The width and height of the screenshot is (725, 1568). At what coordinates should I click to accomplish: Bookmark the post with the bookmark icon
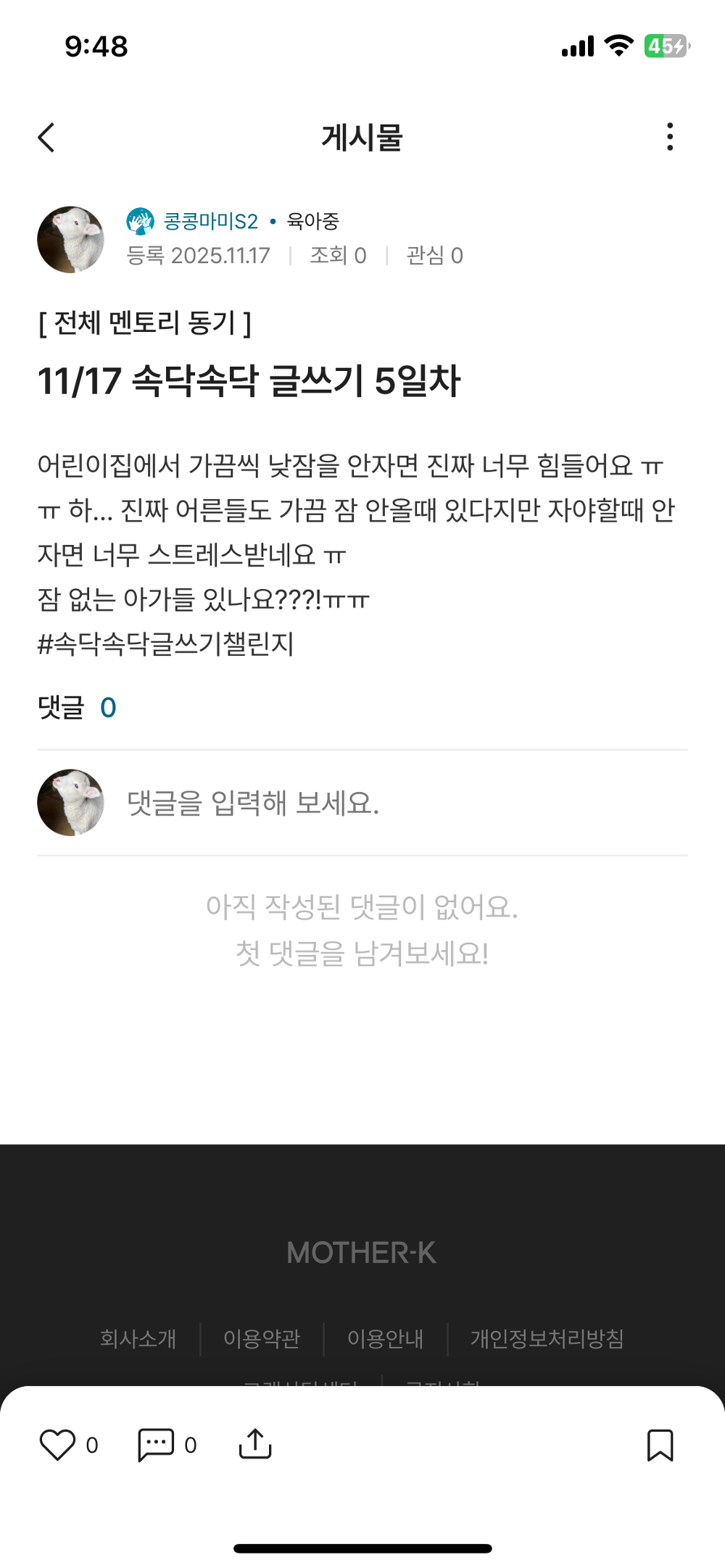click(660, 1445)
